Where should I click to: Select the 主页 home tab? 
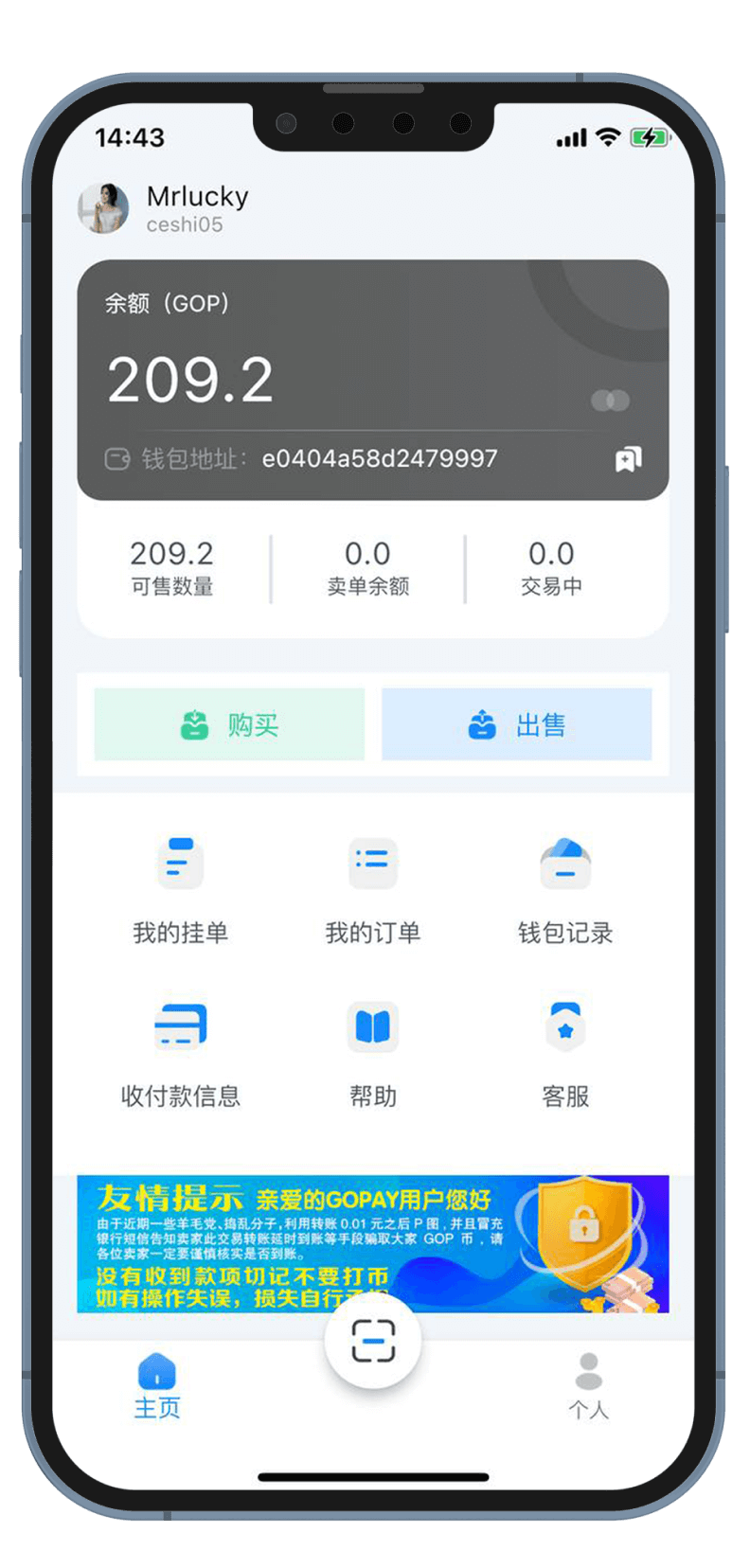(157, 1384)
